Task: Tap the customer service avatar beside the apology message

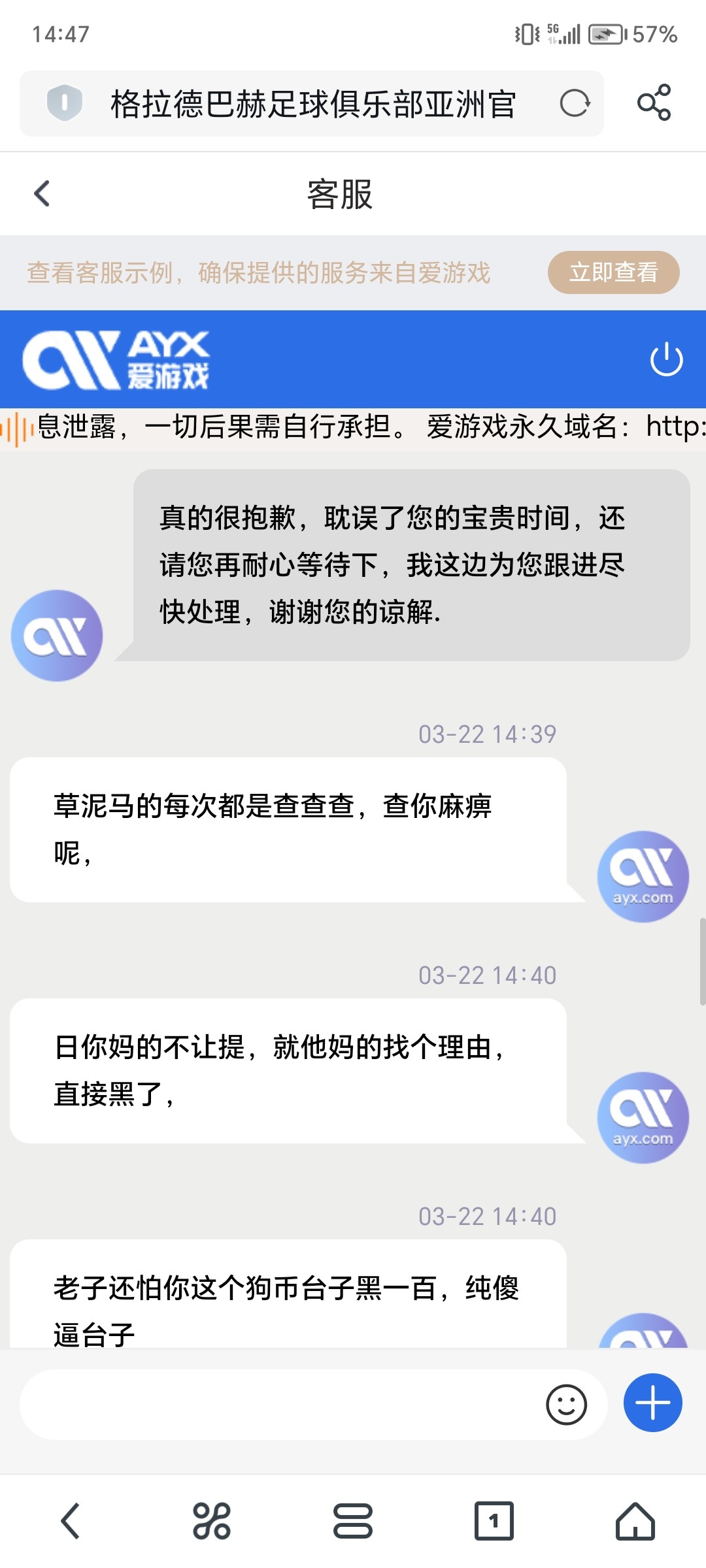Action: (x=56, y=634)
